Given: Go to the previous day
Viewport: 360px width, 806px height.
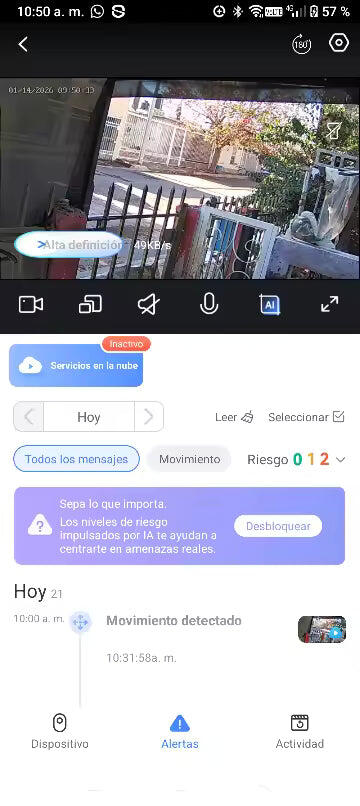Looking at the screenshot, I should pyautogui.click(x=29, y=417).
